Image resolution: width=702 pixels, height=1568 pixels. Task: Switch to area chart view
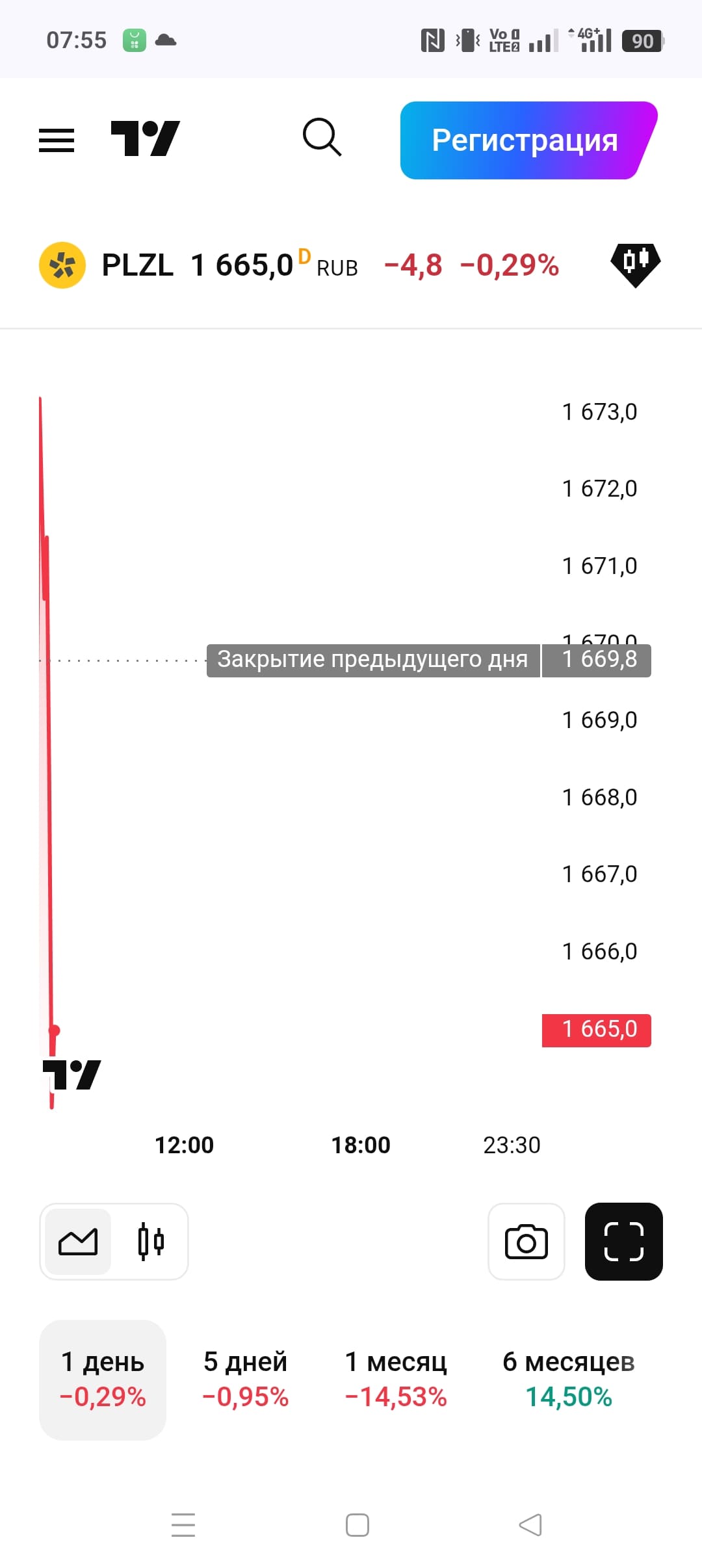[78, 1242]
